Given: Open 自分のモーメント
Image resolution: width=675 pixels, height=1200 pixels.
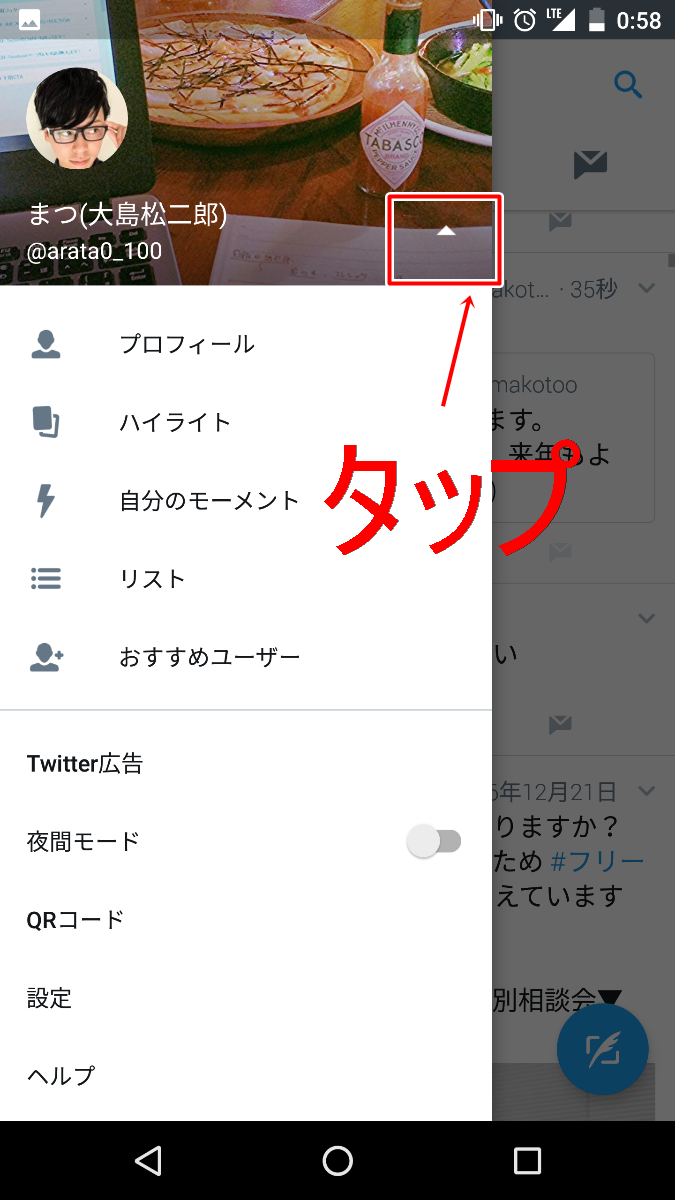Looking at the screenshot, I should click(x=209, y=501).
